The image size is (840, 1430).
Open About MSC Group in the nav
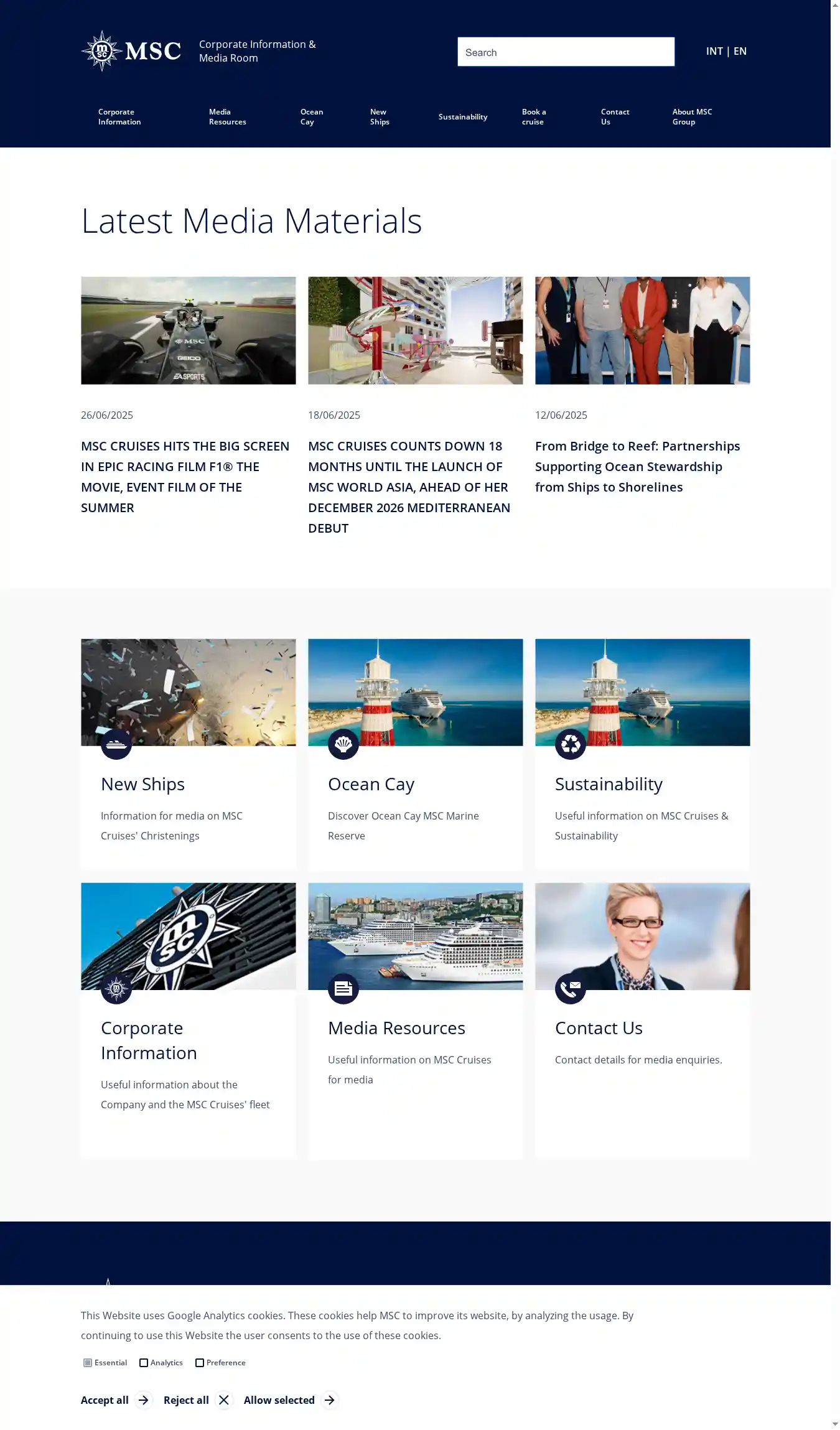pos(691,117)
